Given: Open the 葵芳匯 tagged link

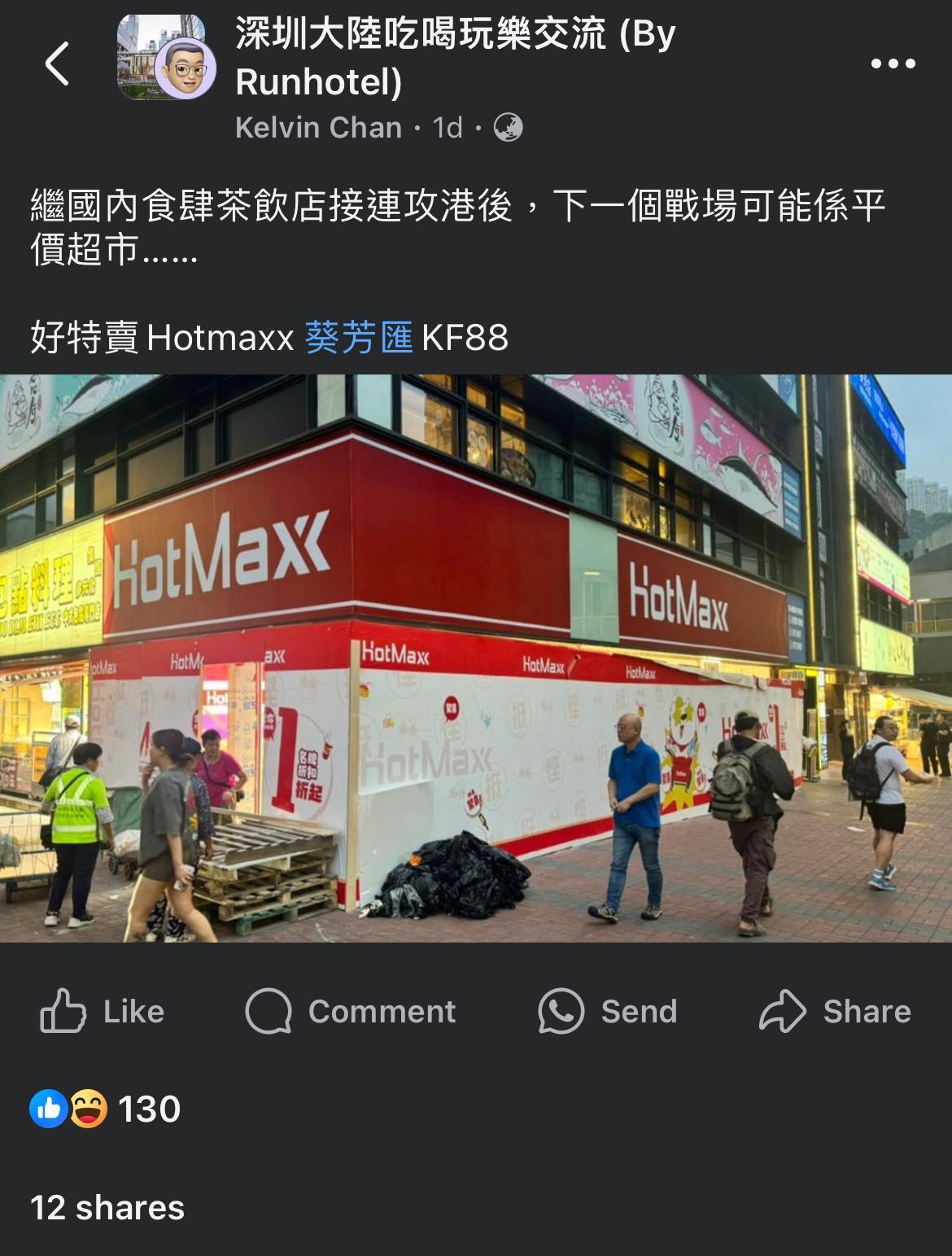Looking at the screenshot, I should pyautogui.click(x=359, y=337).
